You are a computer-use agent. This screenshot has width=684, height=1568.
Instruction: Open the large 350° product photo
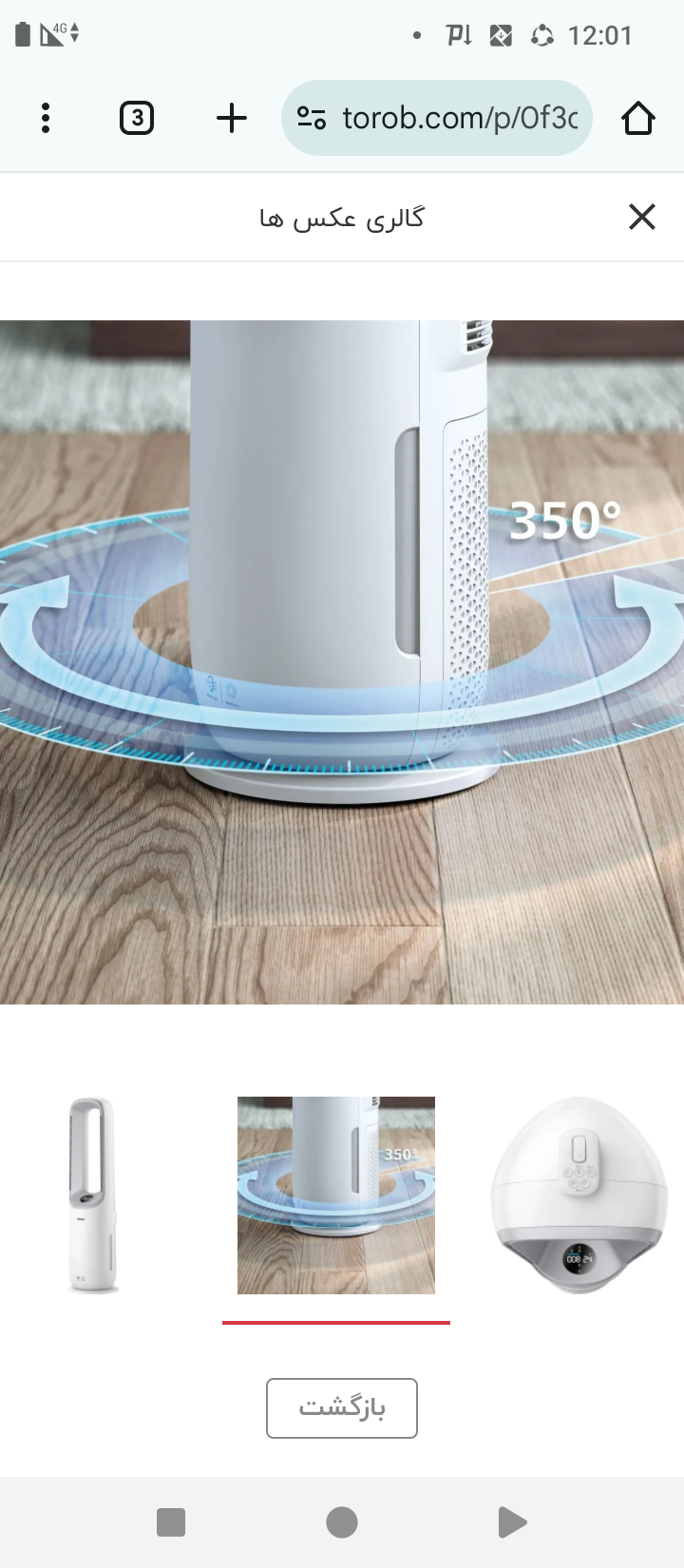click(x=342, y=661)
